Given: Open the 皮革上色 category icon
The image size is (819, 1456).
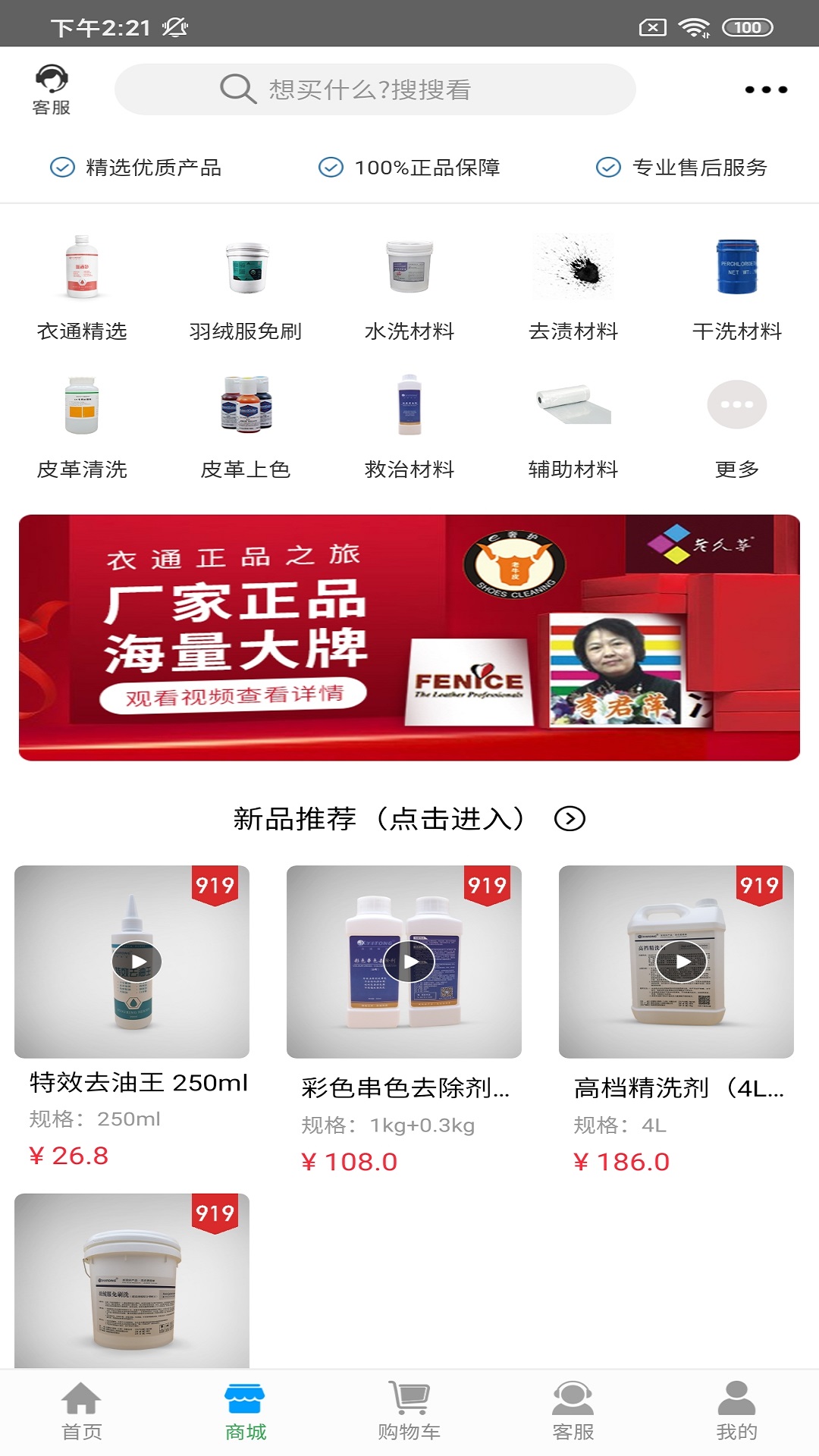Looking at the screenshot, I should tap(246, 409).
